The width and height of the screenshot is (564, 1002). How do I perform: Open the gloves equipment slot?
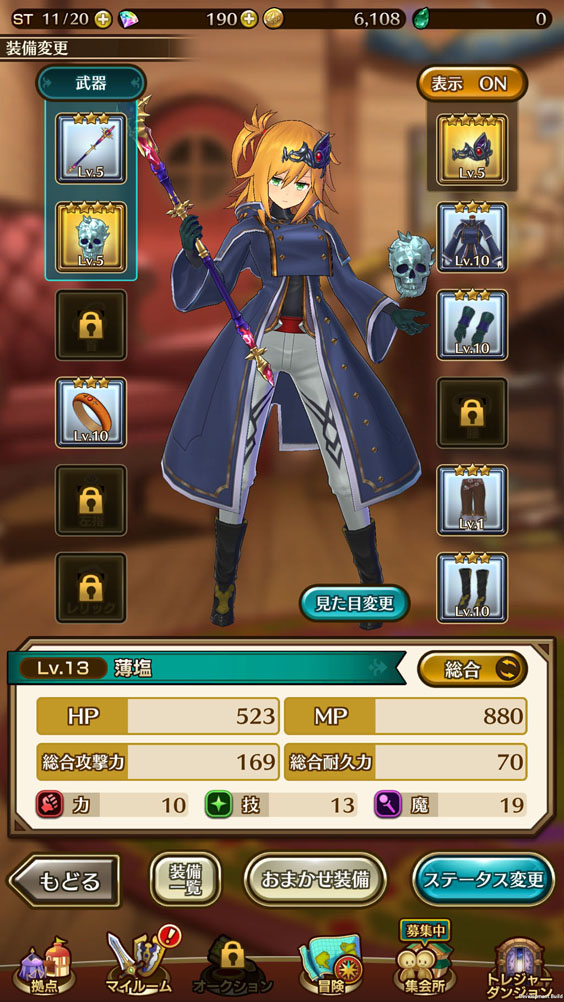coord(472,325)
